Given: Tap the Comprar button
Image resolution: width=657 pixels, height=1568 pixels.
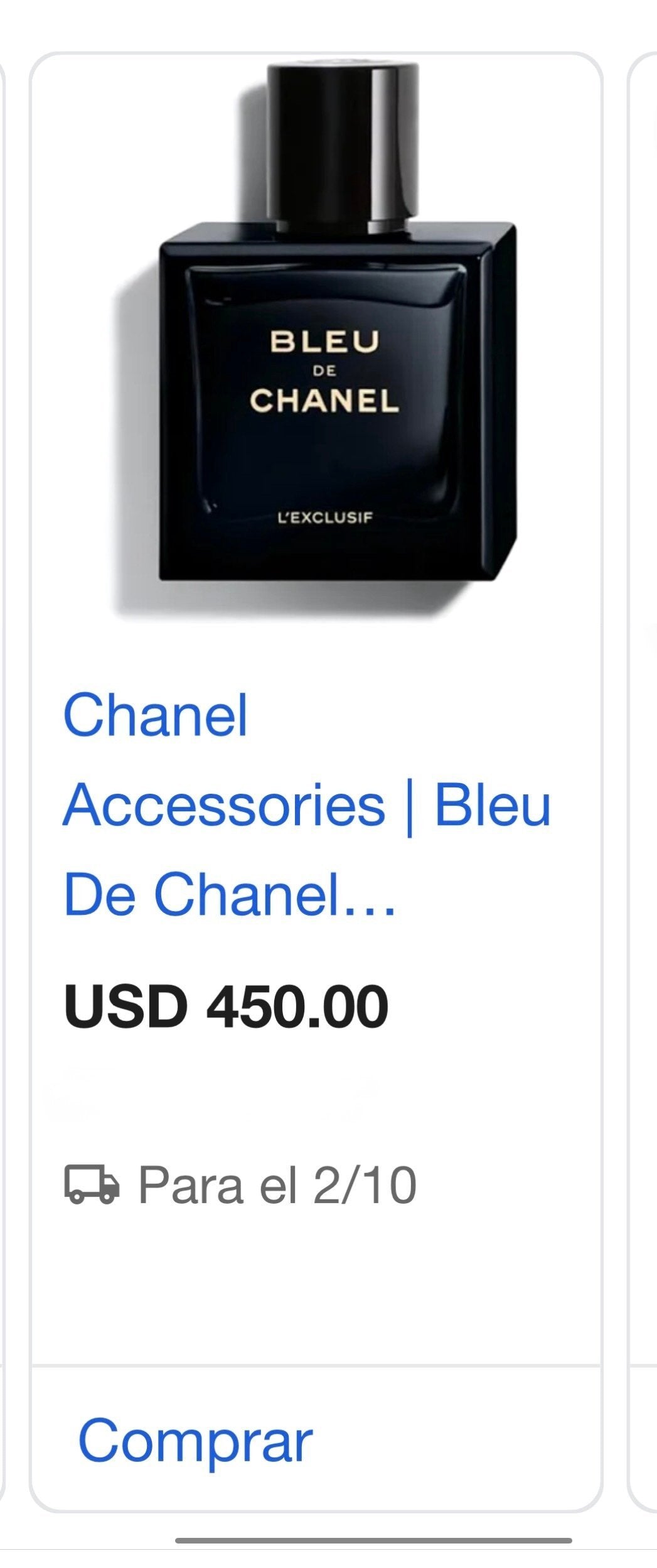Looking at the screenshot, I should (x=195, y=1440).
